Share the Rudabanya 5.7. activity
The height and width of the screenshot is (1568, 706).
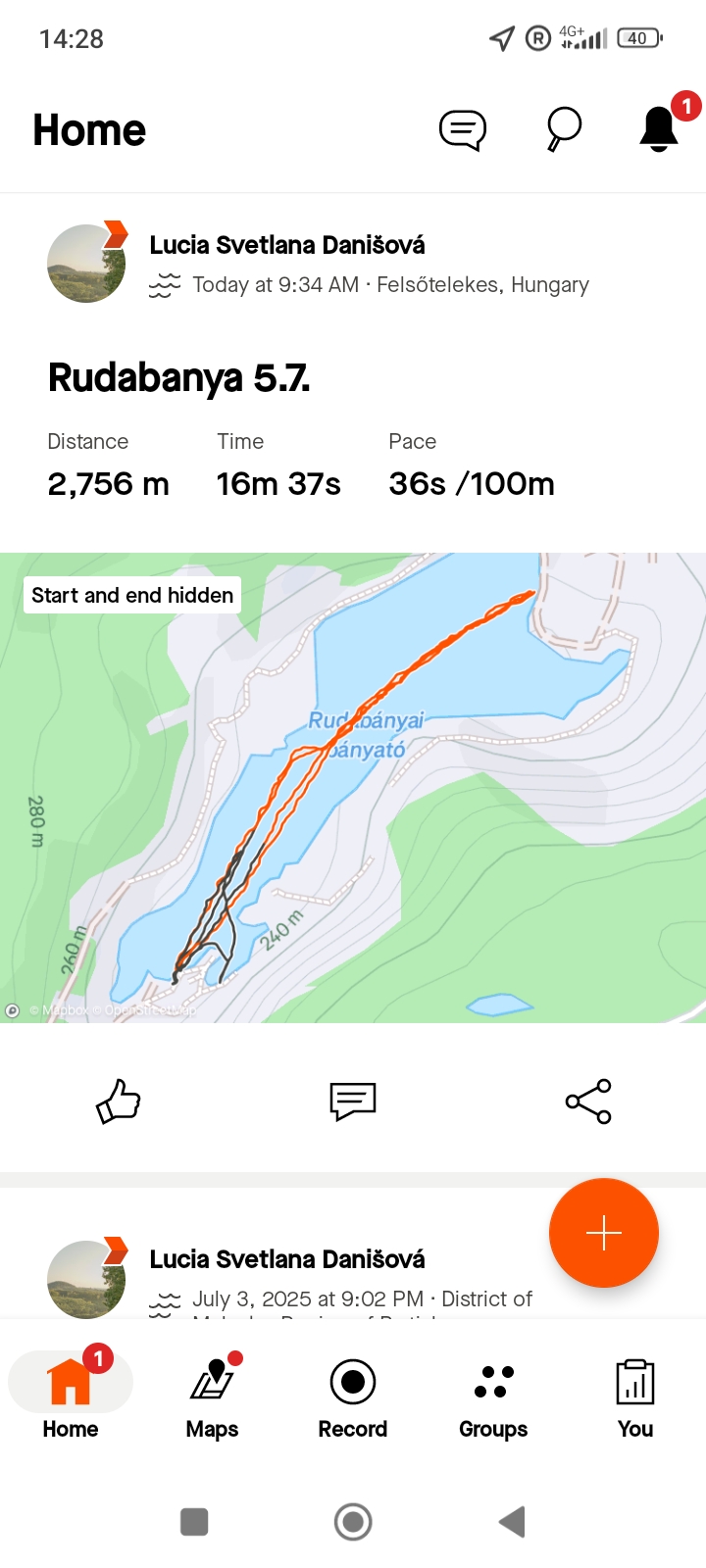(588, 1101)
